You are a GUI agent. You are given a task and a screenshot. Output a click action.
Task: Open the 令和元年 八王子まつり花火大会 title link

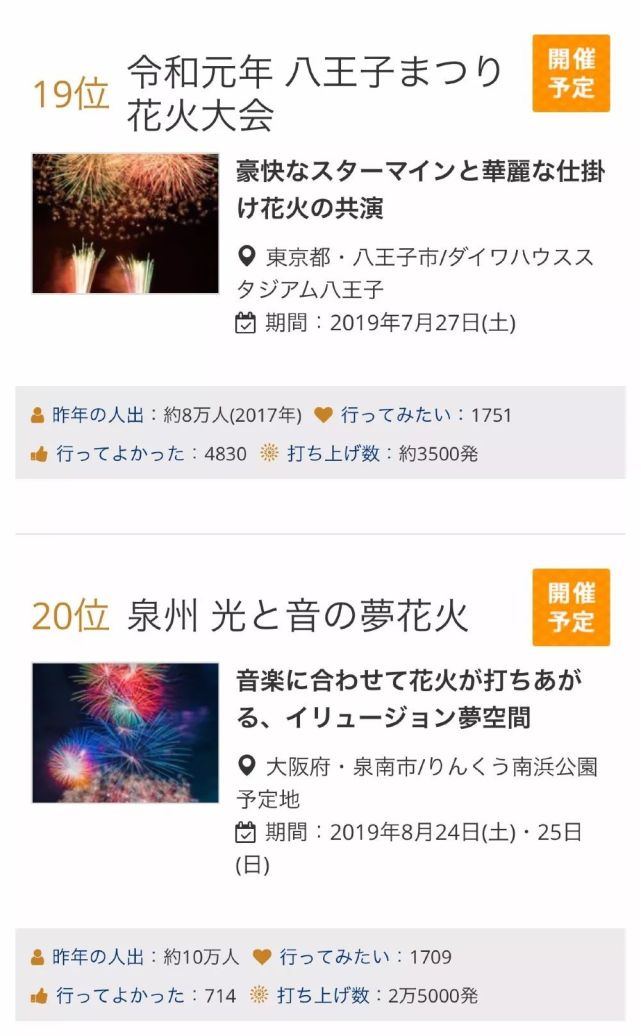pos(315,93)
